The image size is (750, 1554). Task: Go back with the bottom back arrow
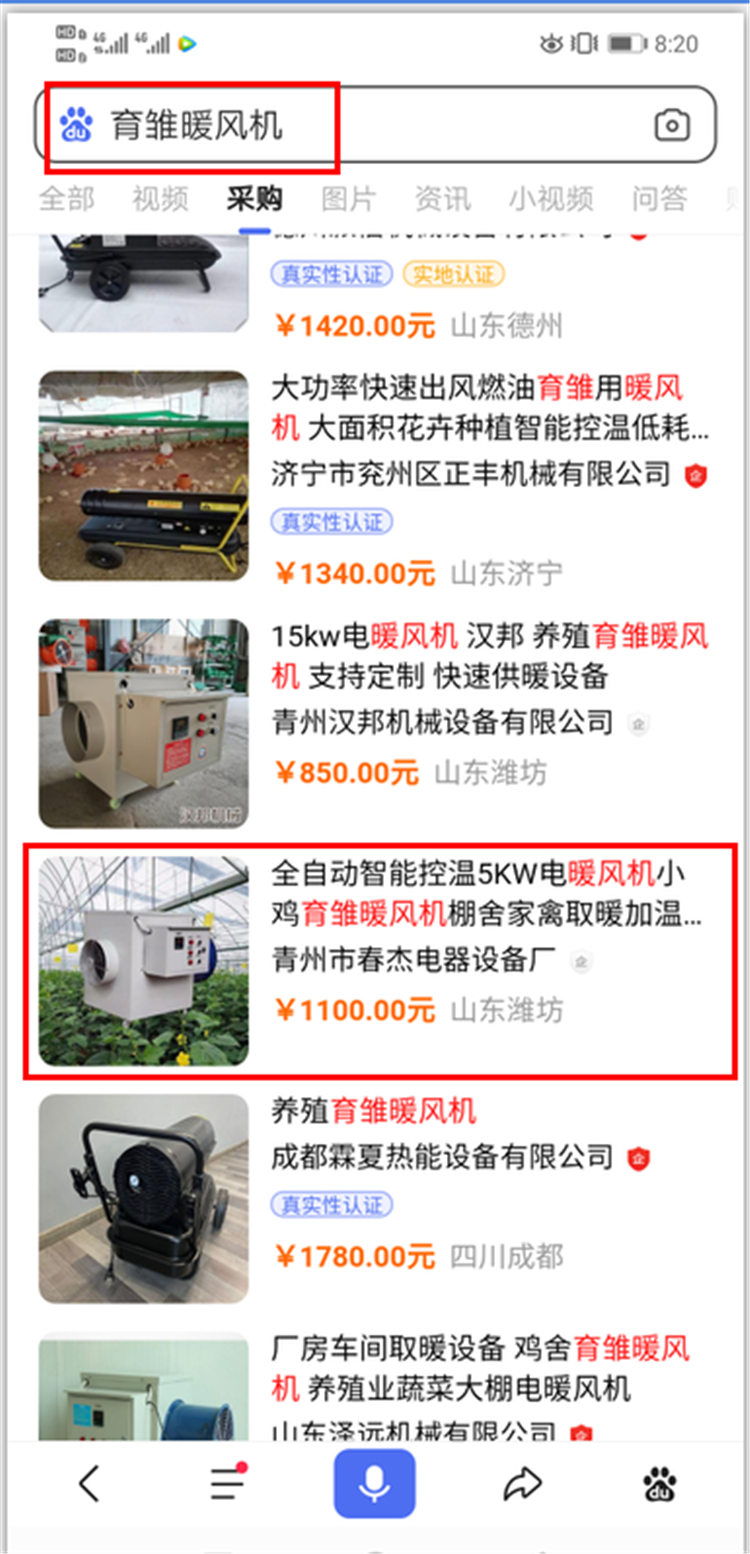pyautogui.click(x=89, y=1484)
